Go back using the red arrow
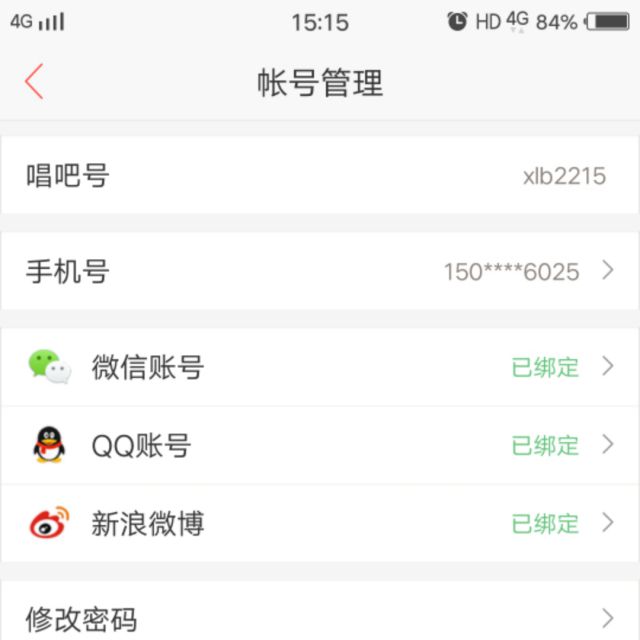Screen dimensions: 640x640 (x=35, y=82)
